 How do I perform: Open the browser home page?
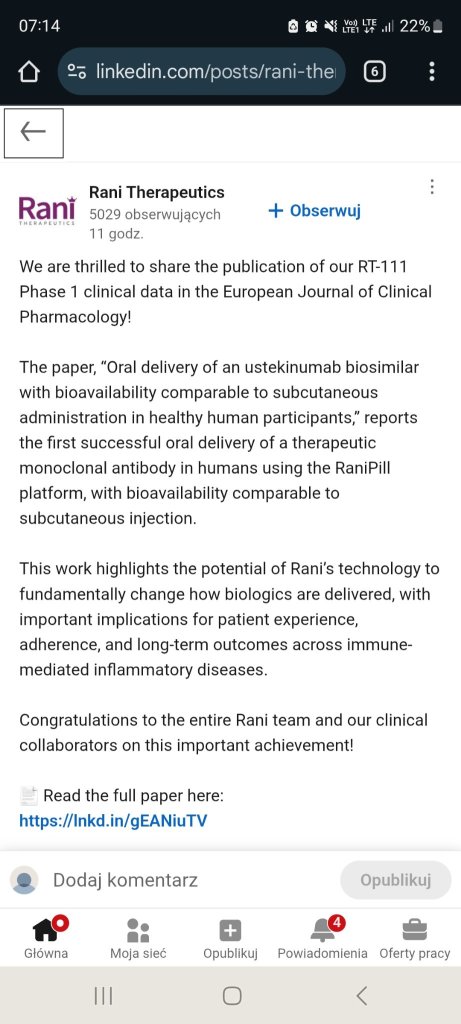point(30,72)
